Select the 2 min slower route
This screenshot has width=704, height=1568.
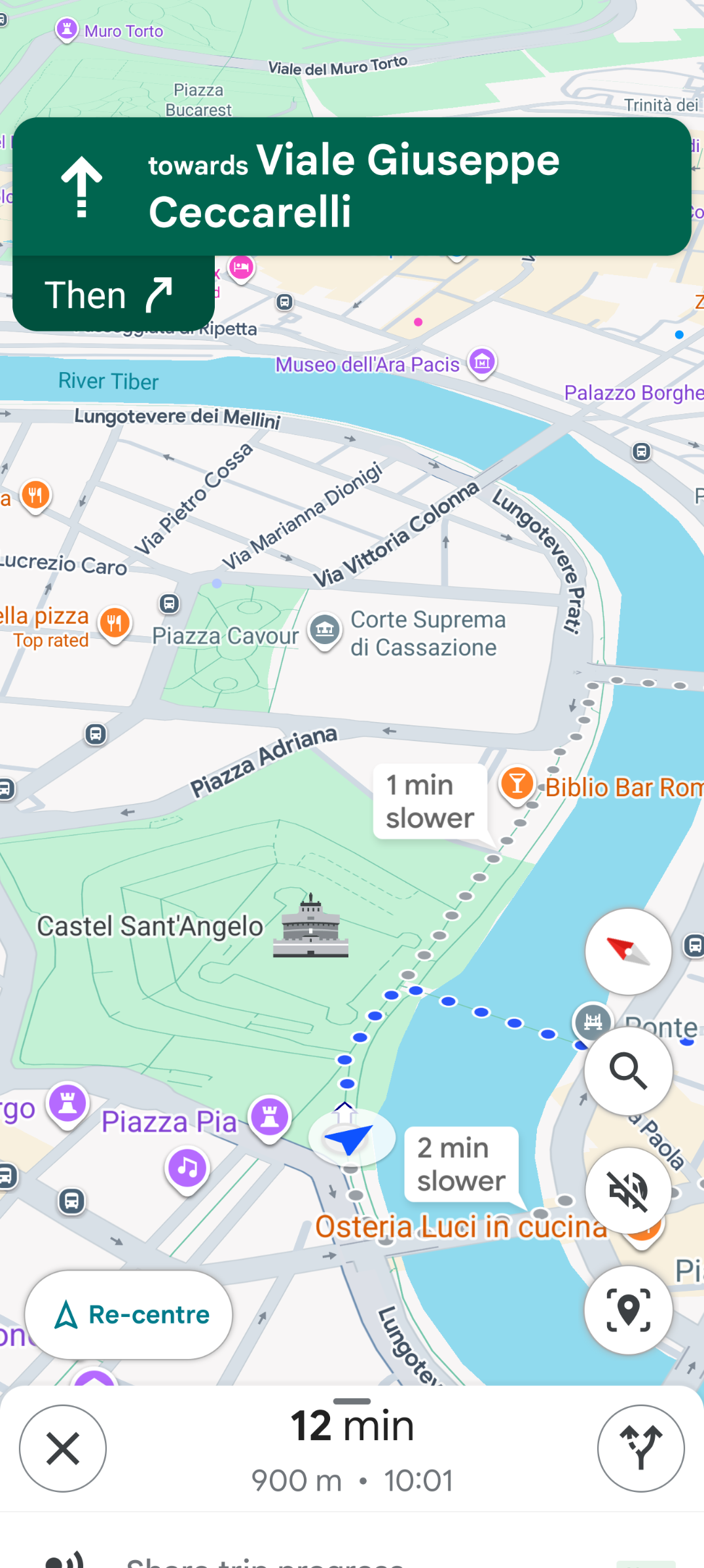click(x=461, y=1164)
